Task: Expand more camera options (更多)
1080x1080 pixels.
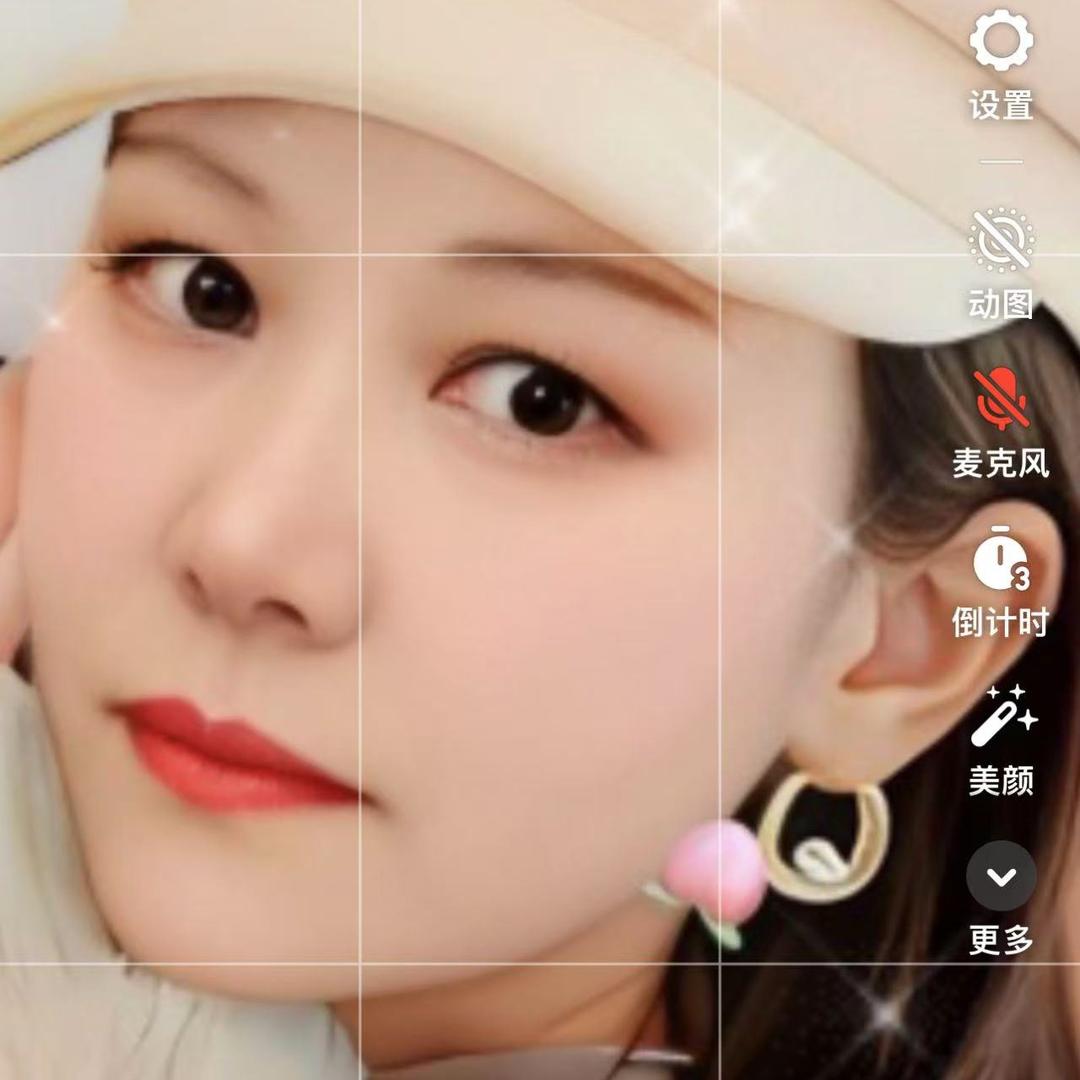Action: click(1001, 877)
